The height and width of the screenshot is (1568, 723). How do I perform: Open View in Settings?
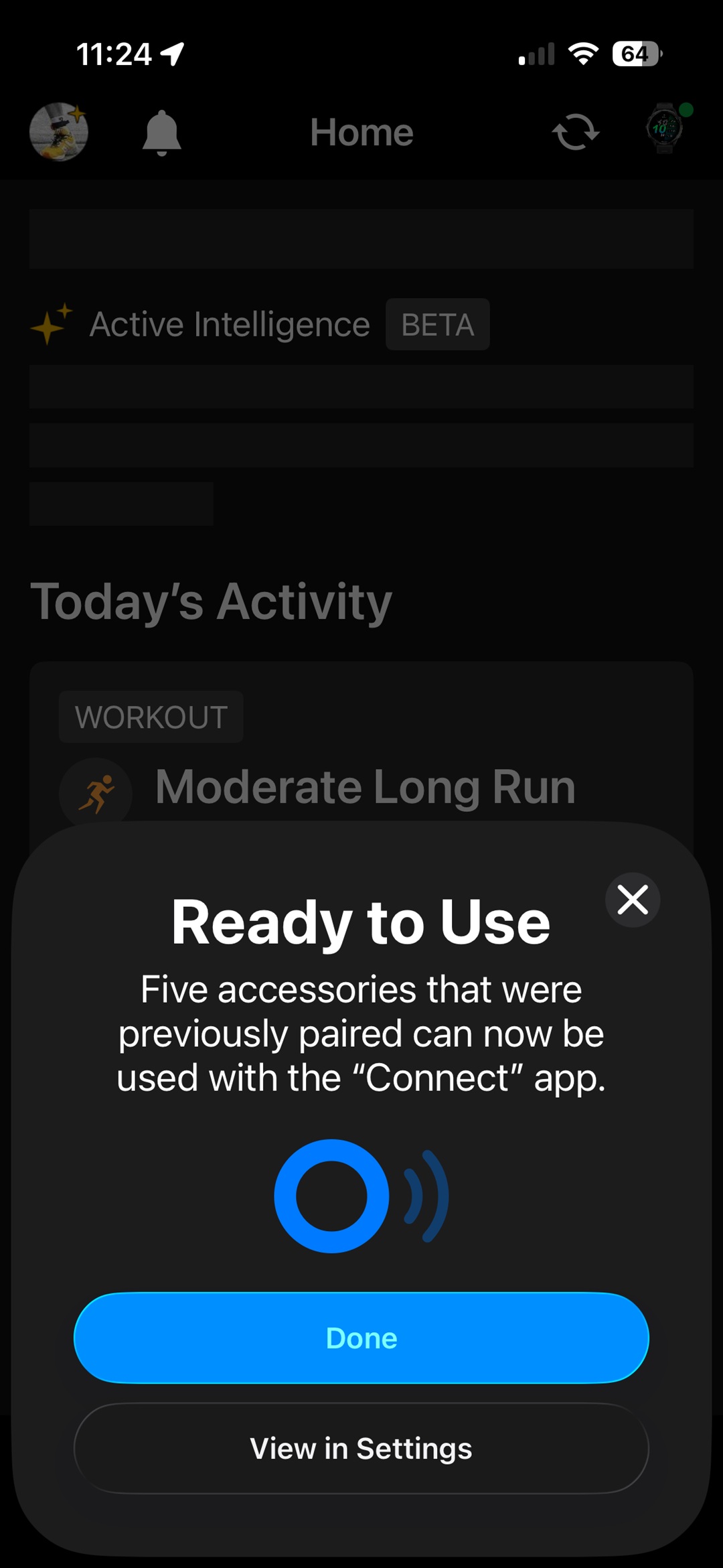361,1448
